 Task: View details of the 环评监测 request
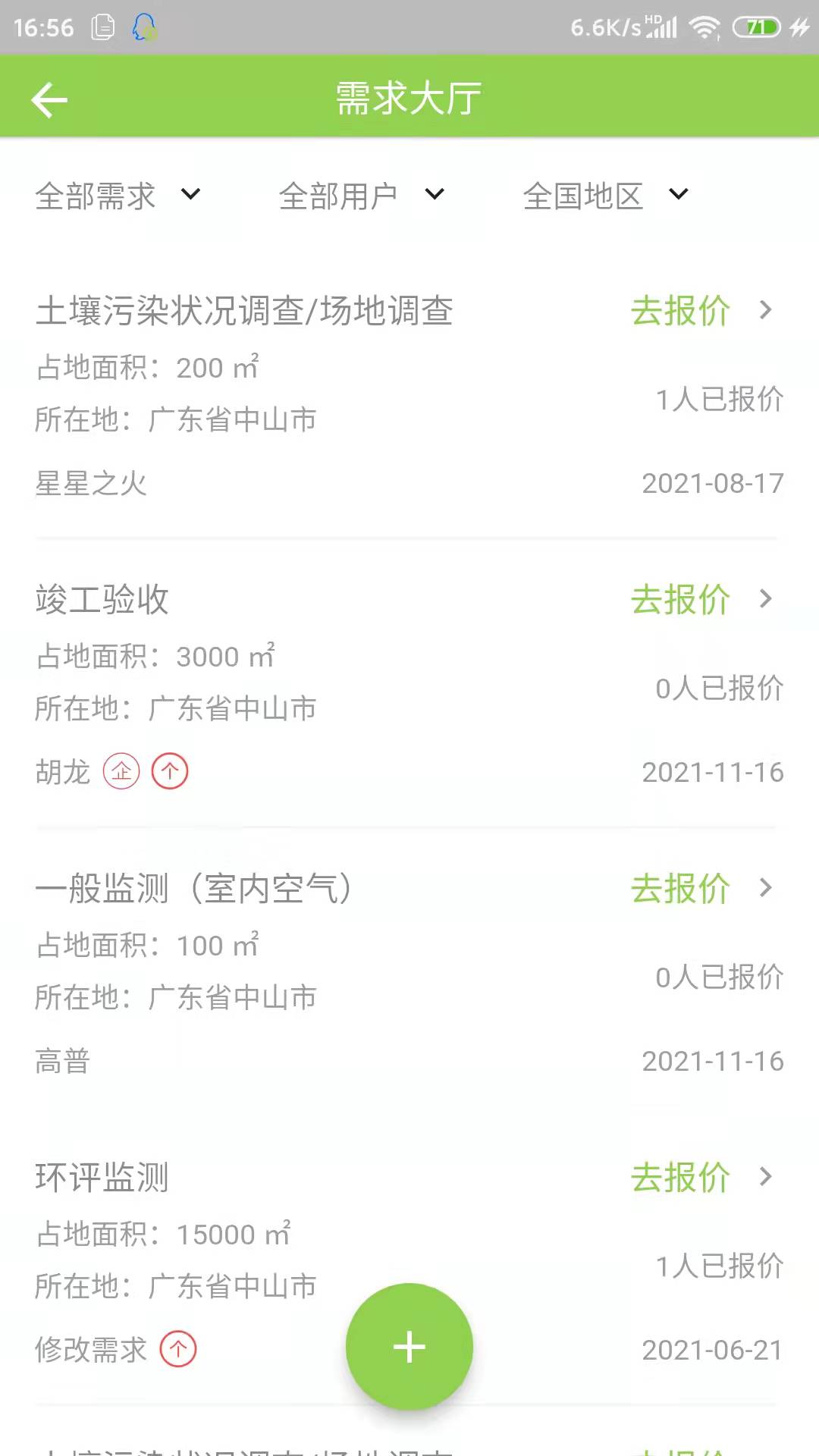102,1178
